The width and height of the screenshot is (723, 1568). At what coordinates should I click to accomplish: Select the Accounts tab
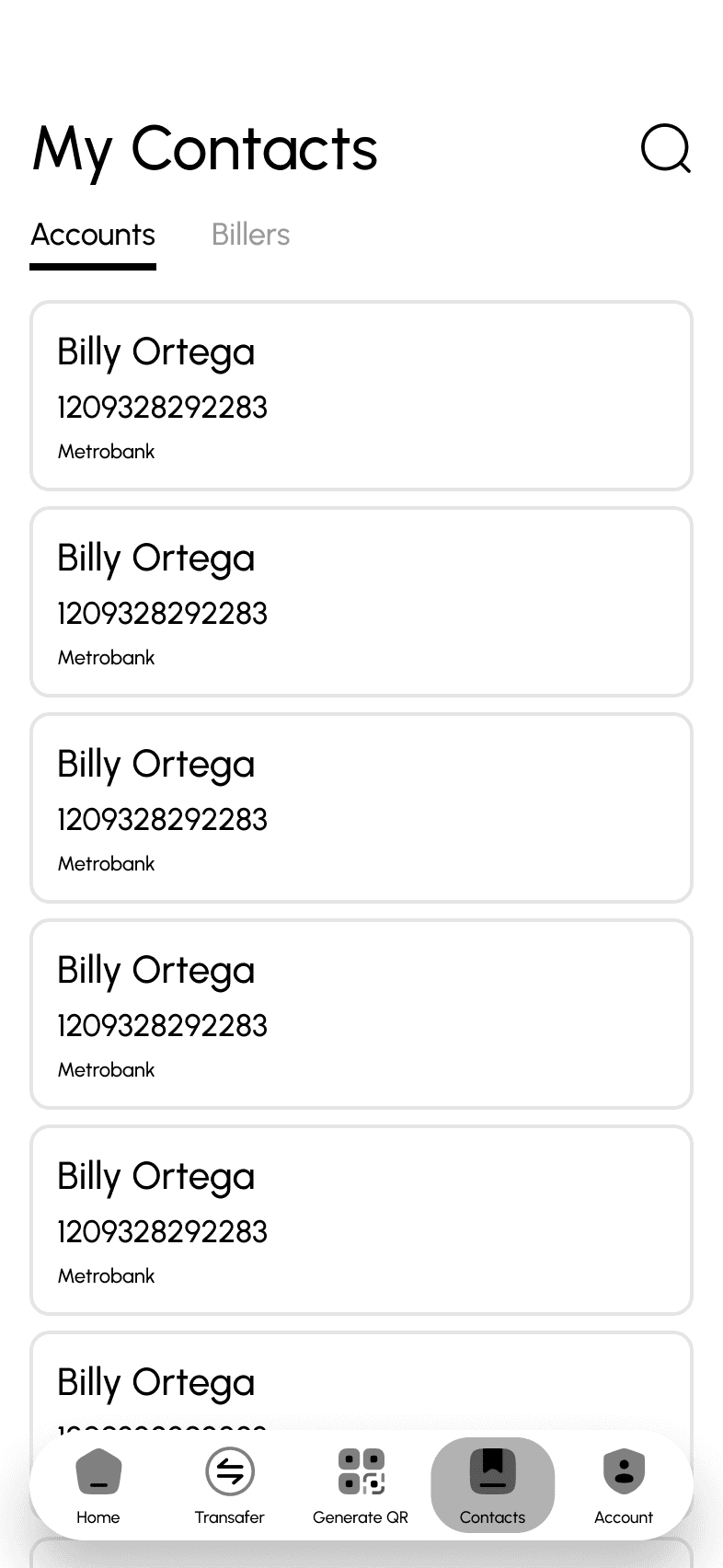[x=93, y=235]
